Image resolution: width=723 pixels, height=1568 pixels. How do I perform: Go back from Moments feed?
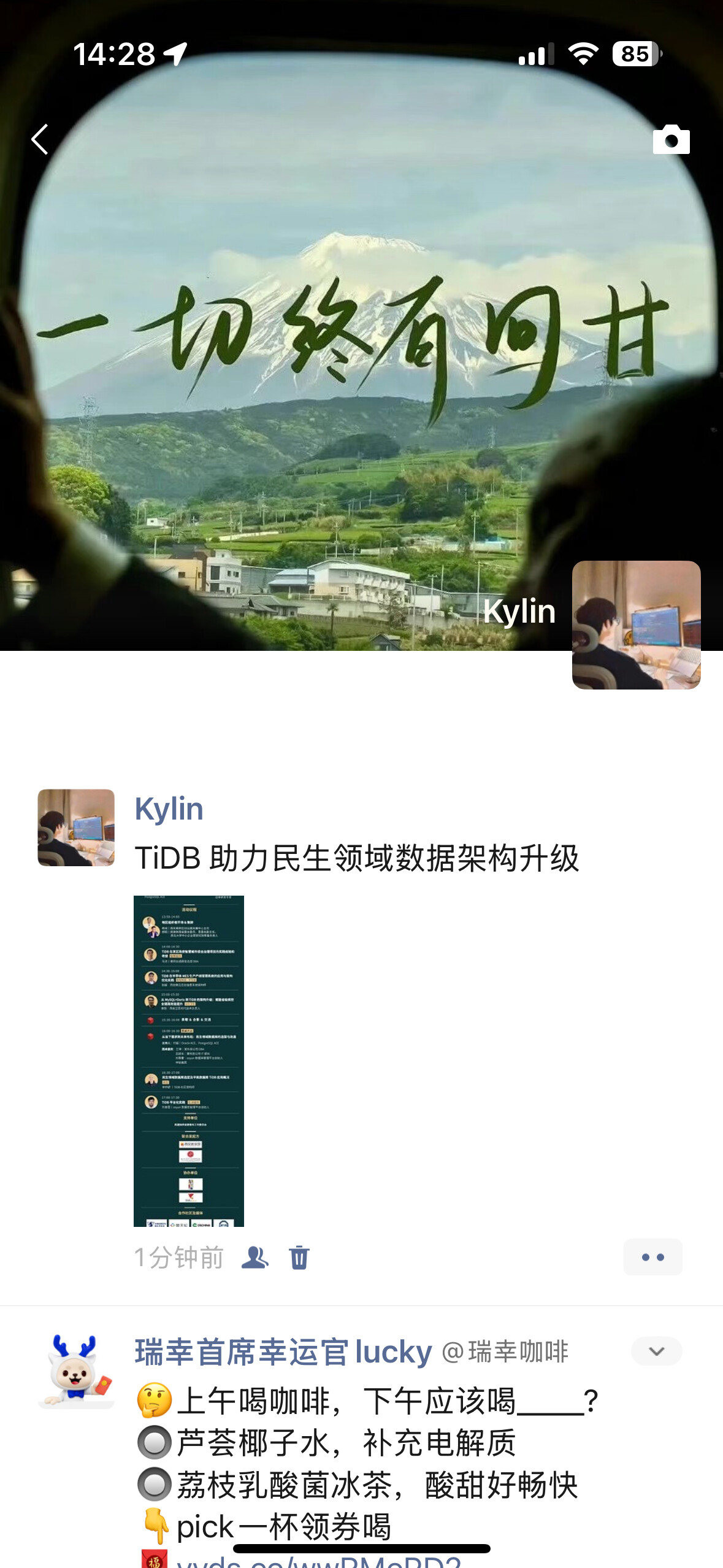tap(40, 139)
